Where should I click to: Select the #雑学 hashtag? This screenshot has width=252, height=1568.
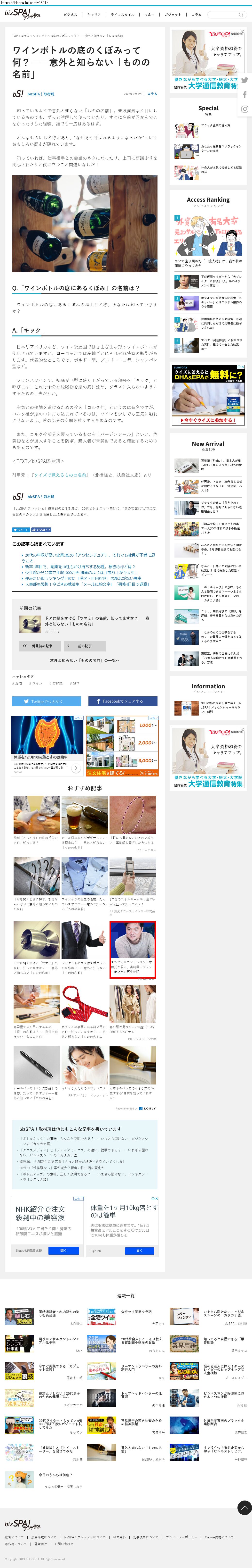(x=75, y=684)
